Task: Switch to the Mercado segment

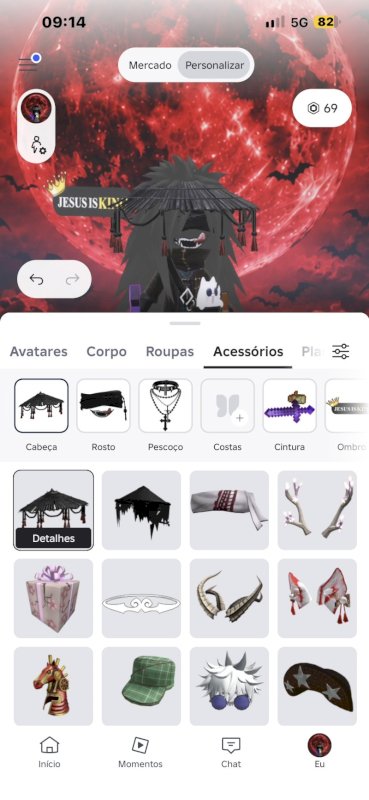Action: pyautogui.click(x=150, y=65)
